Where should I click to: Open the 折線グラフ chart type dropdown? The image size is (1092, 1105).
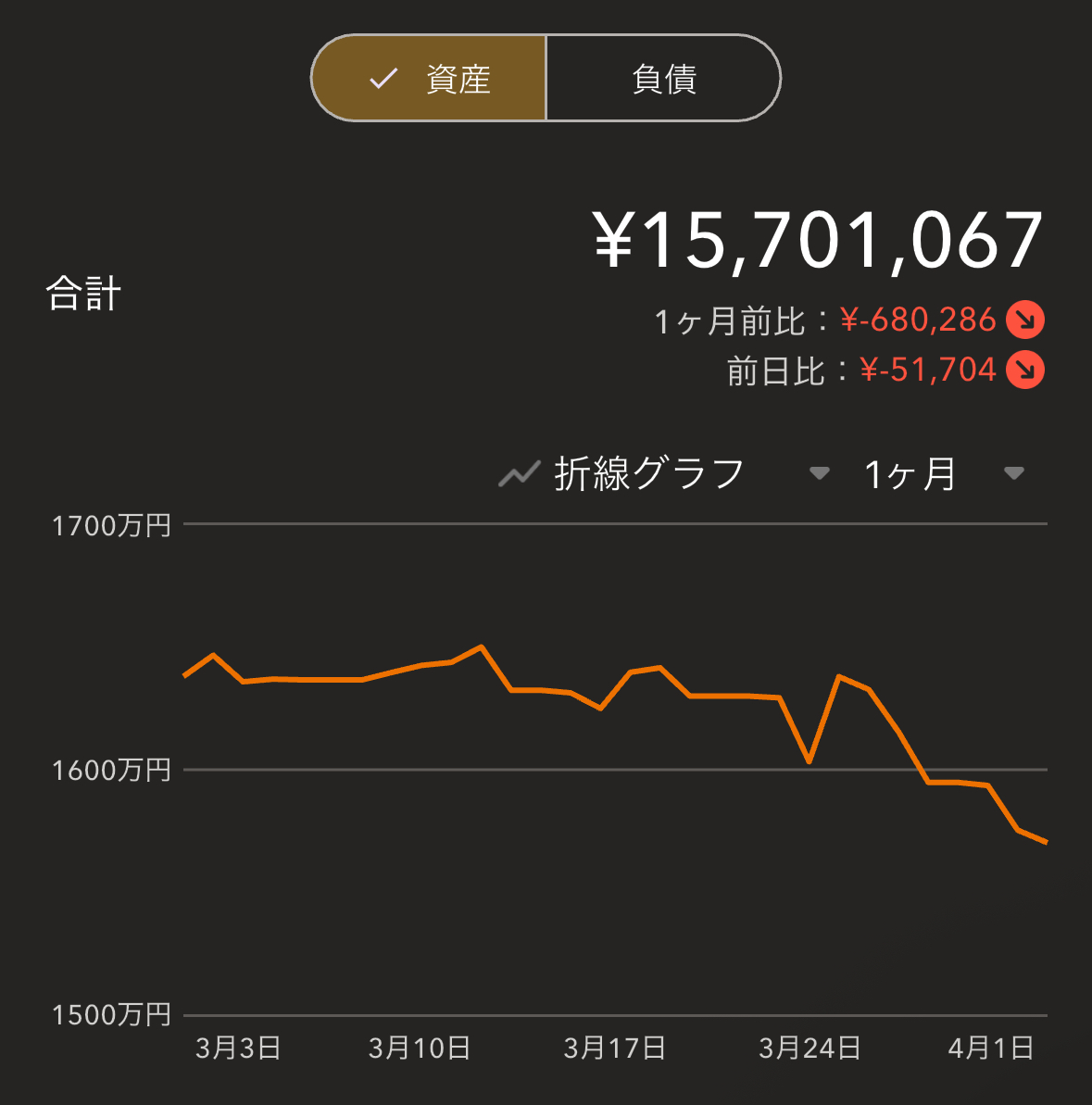[662, 474]
